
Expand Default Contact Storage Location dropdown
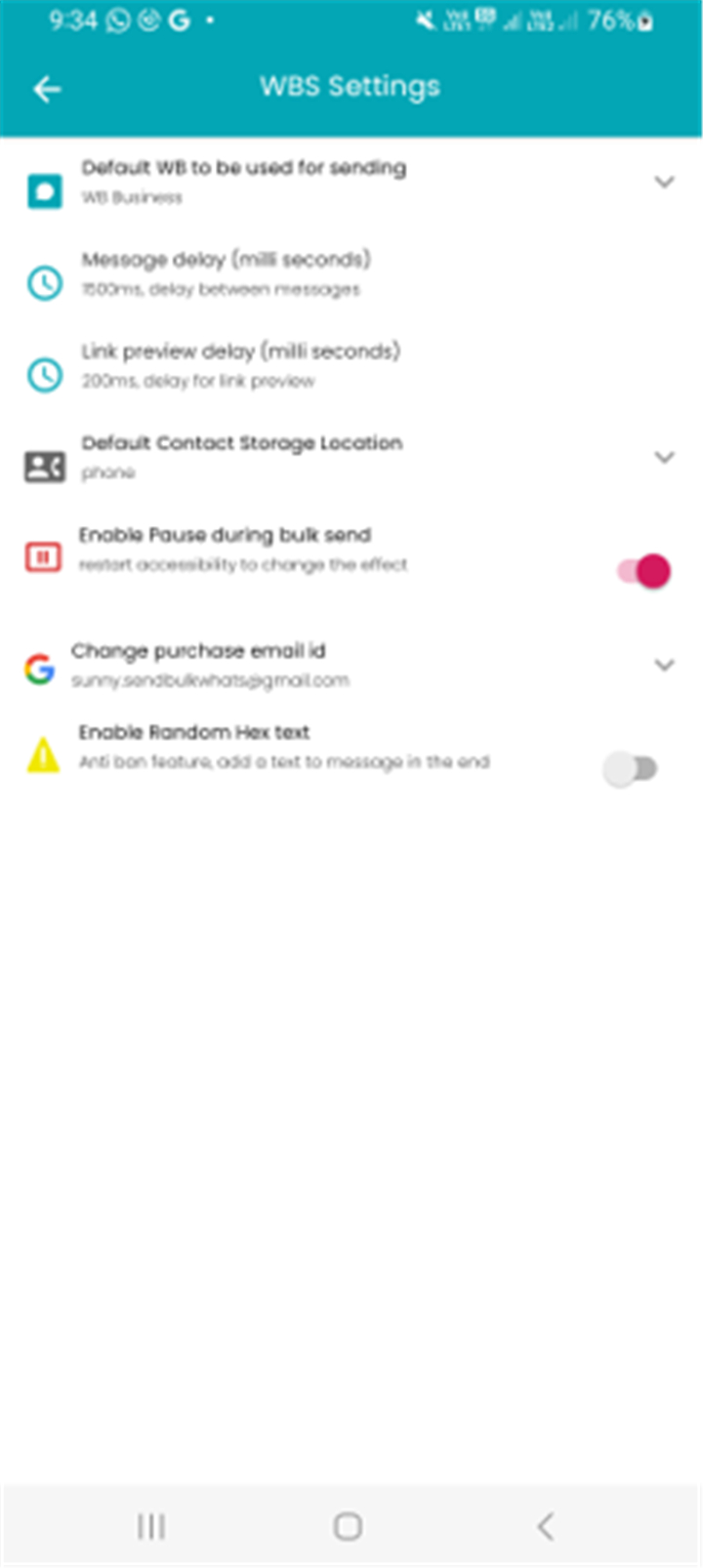pos(664,457)
